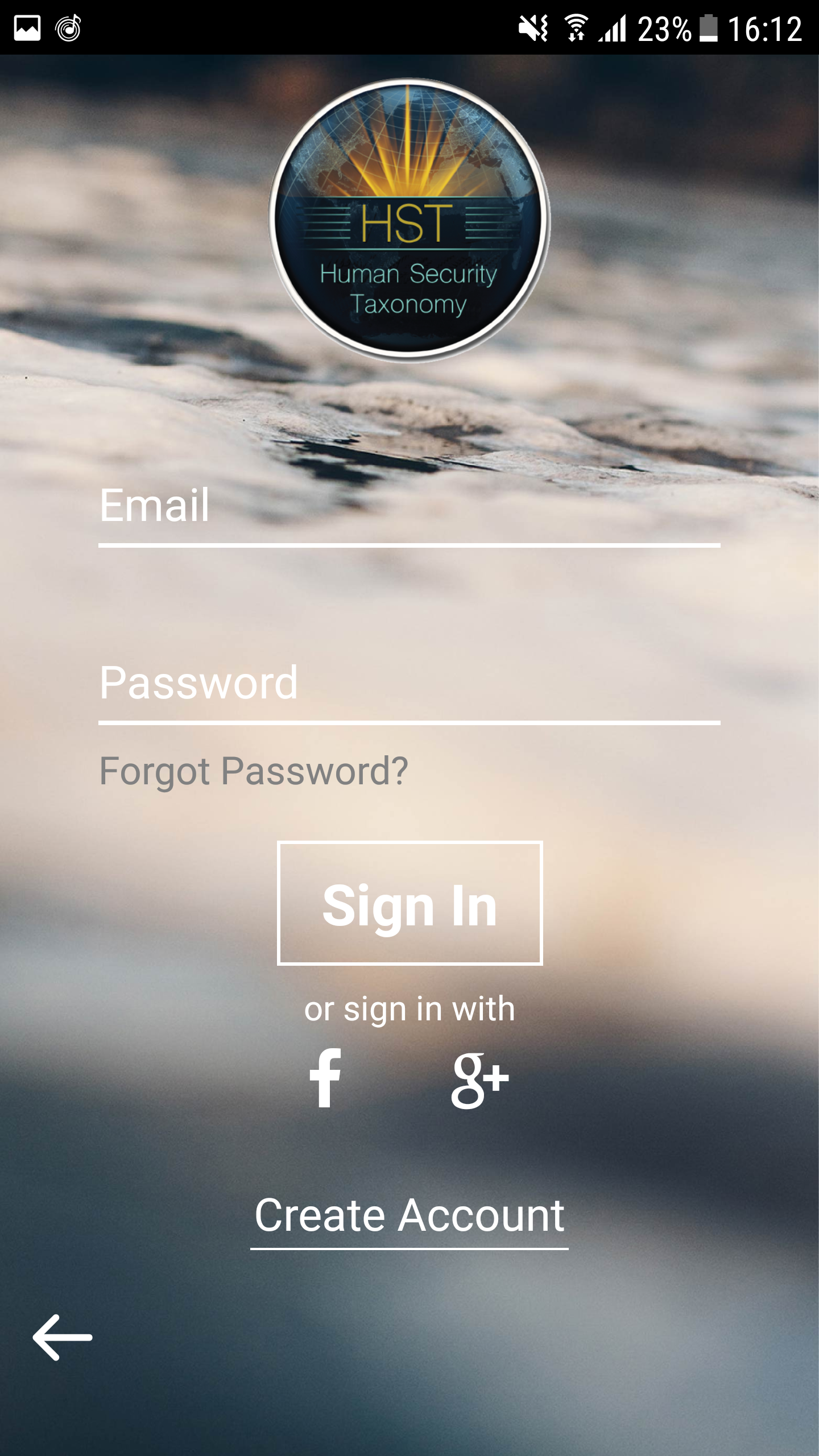Viewport: 819px width, 1456px height.
Task: Open the Forgot Password link
Action: point(254,771)
